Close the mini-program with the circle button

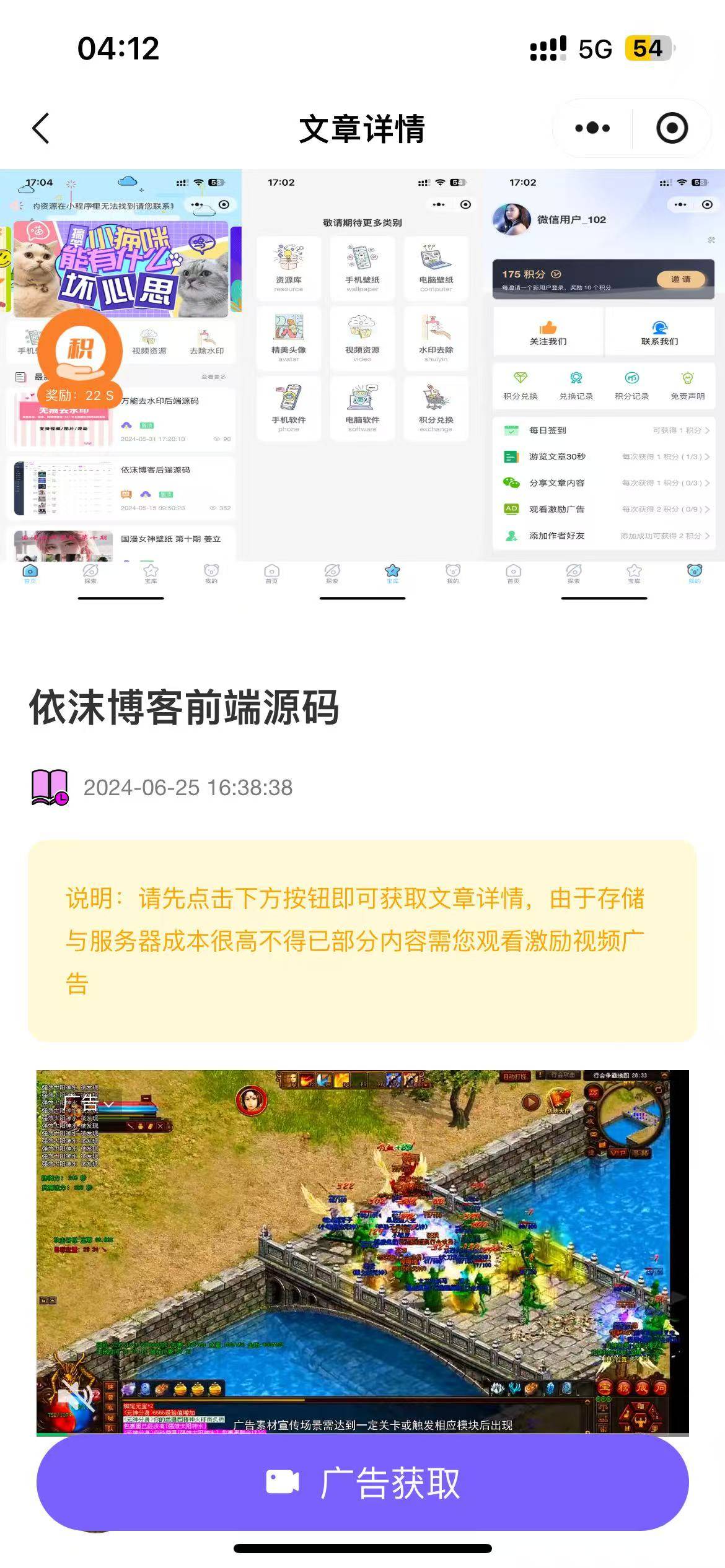672,128
